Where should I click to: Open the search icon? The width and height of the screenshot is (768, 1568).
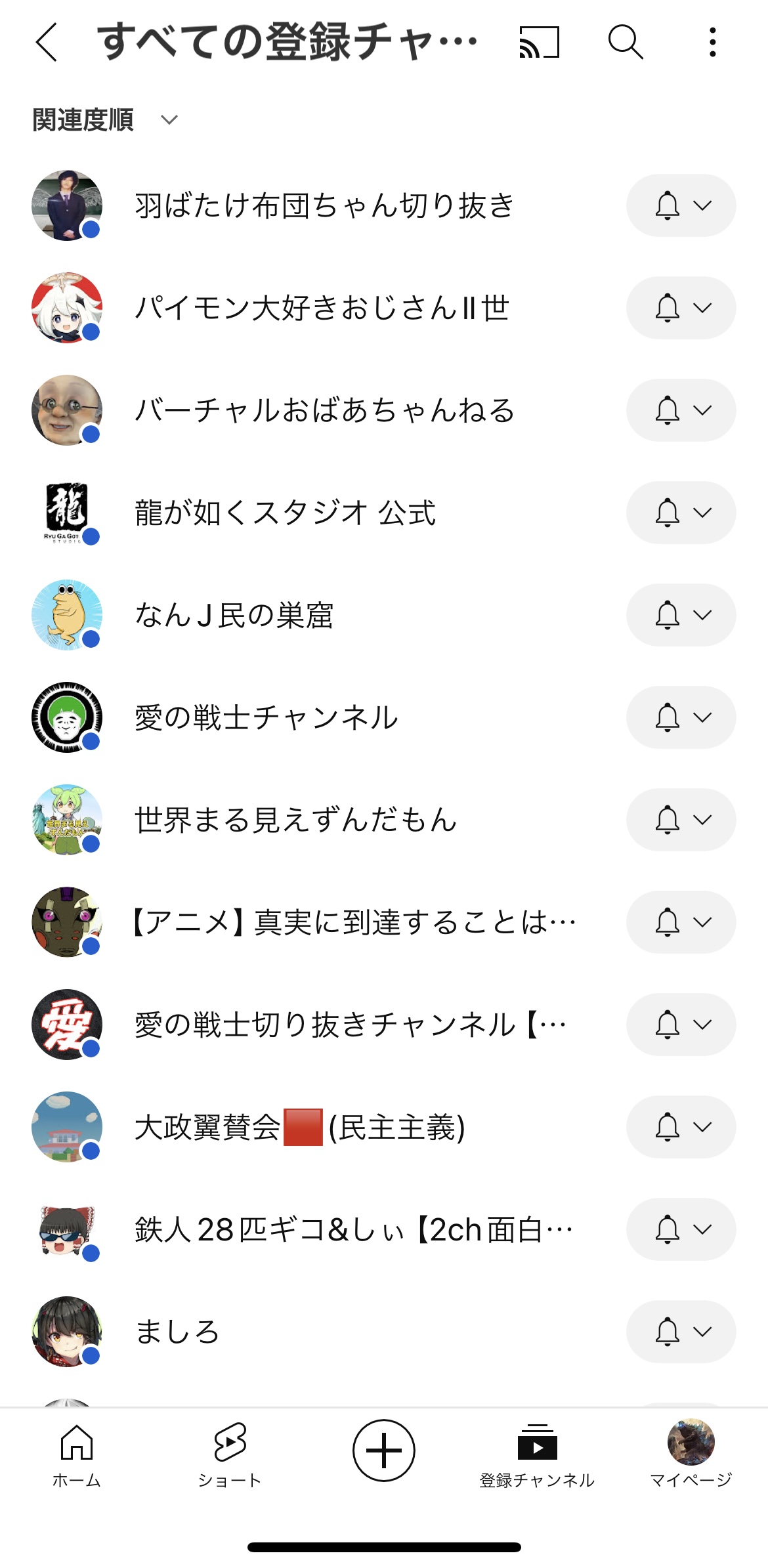[625, 43]
